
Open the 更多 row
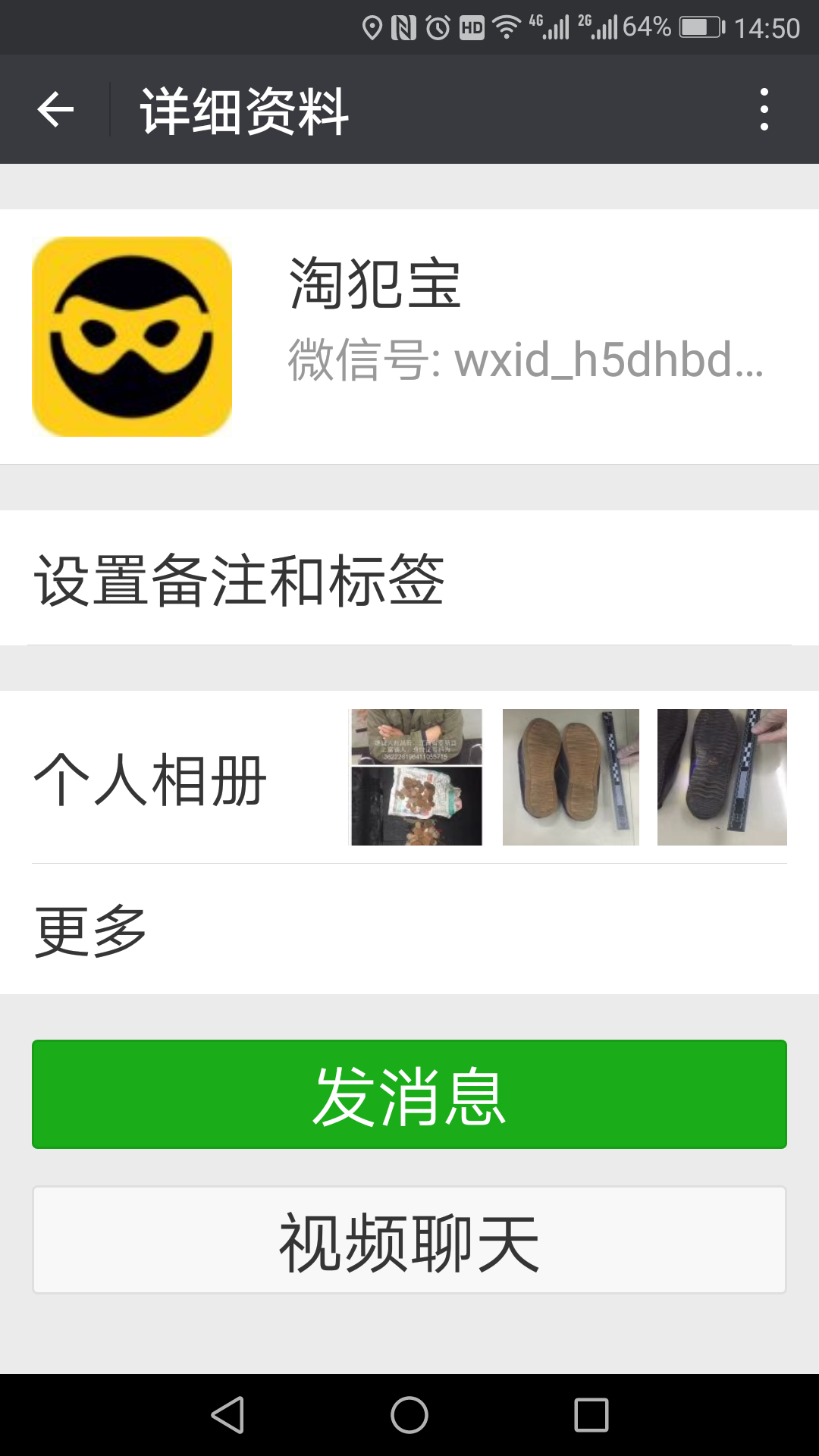pyautogui.click(x=409, y=930)
